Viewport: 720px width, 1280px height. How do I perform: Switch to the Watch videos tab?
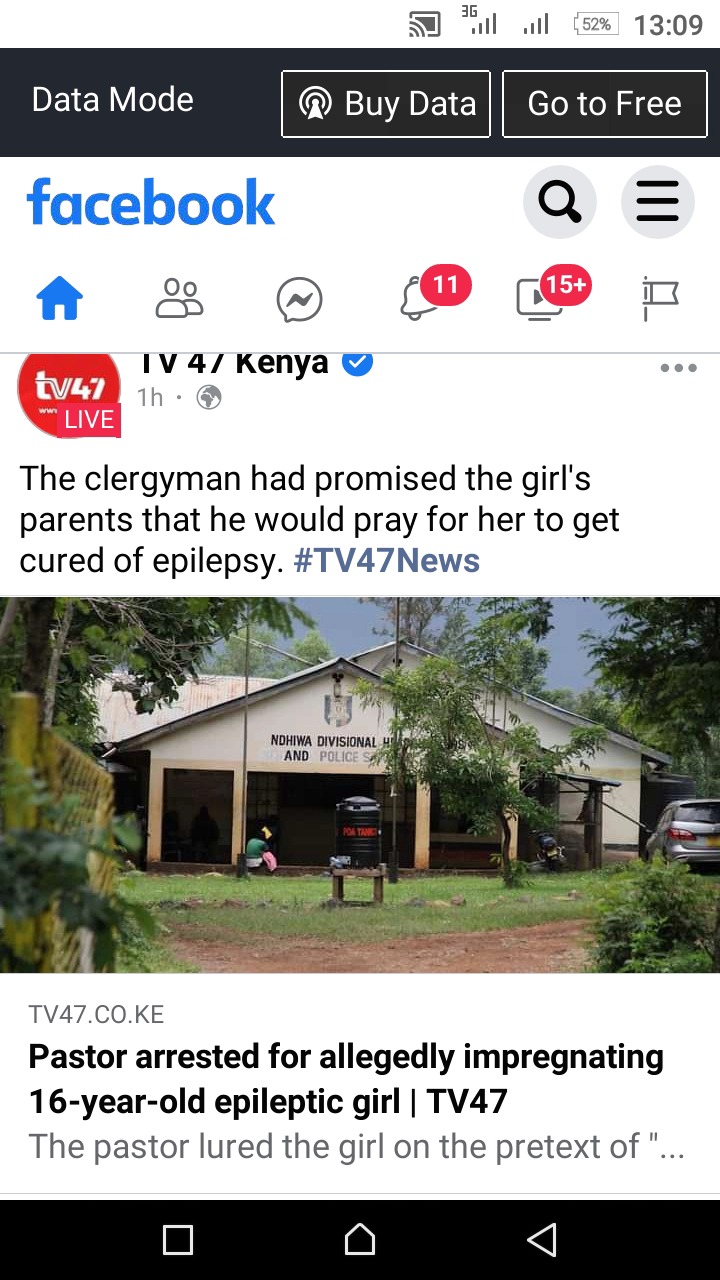pos(540,299)
